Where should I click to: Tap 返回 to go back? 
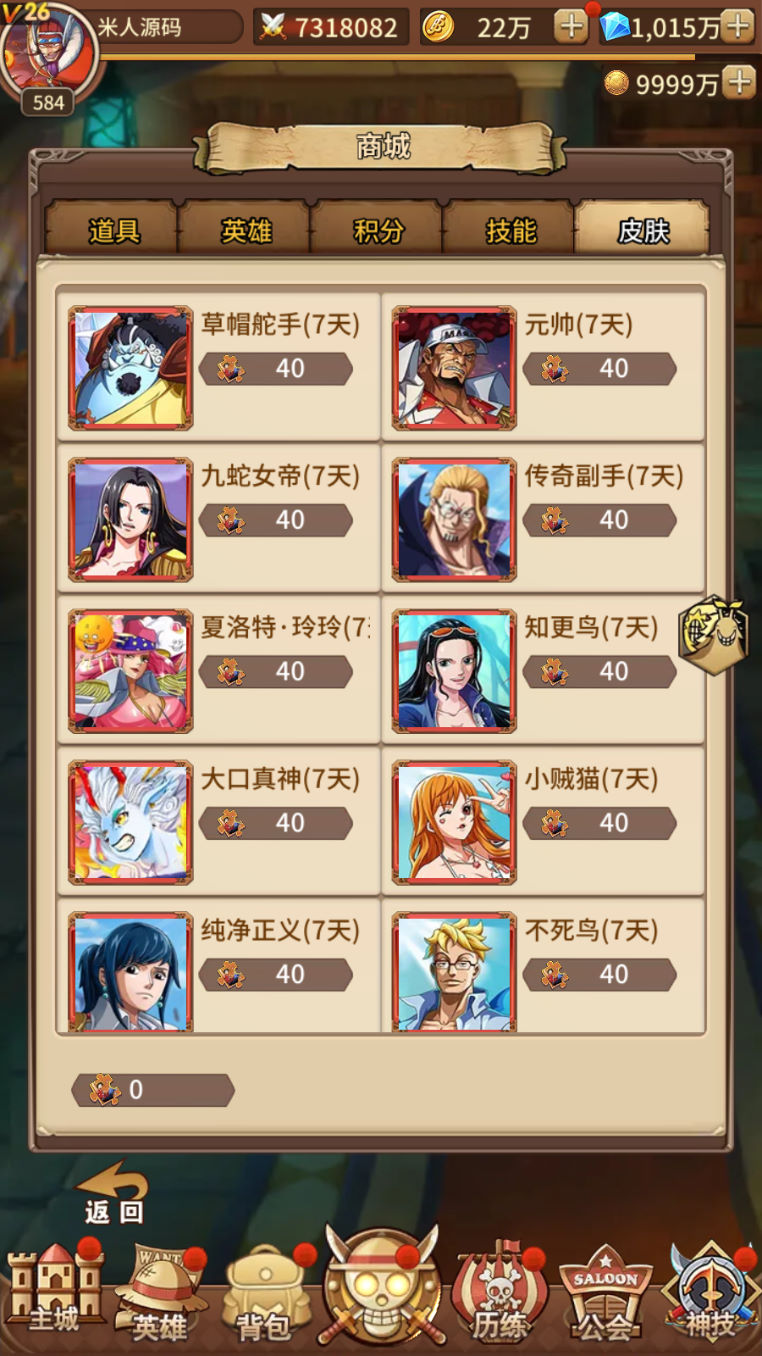(113, 1195)
